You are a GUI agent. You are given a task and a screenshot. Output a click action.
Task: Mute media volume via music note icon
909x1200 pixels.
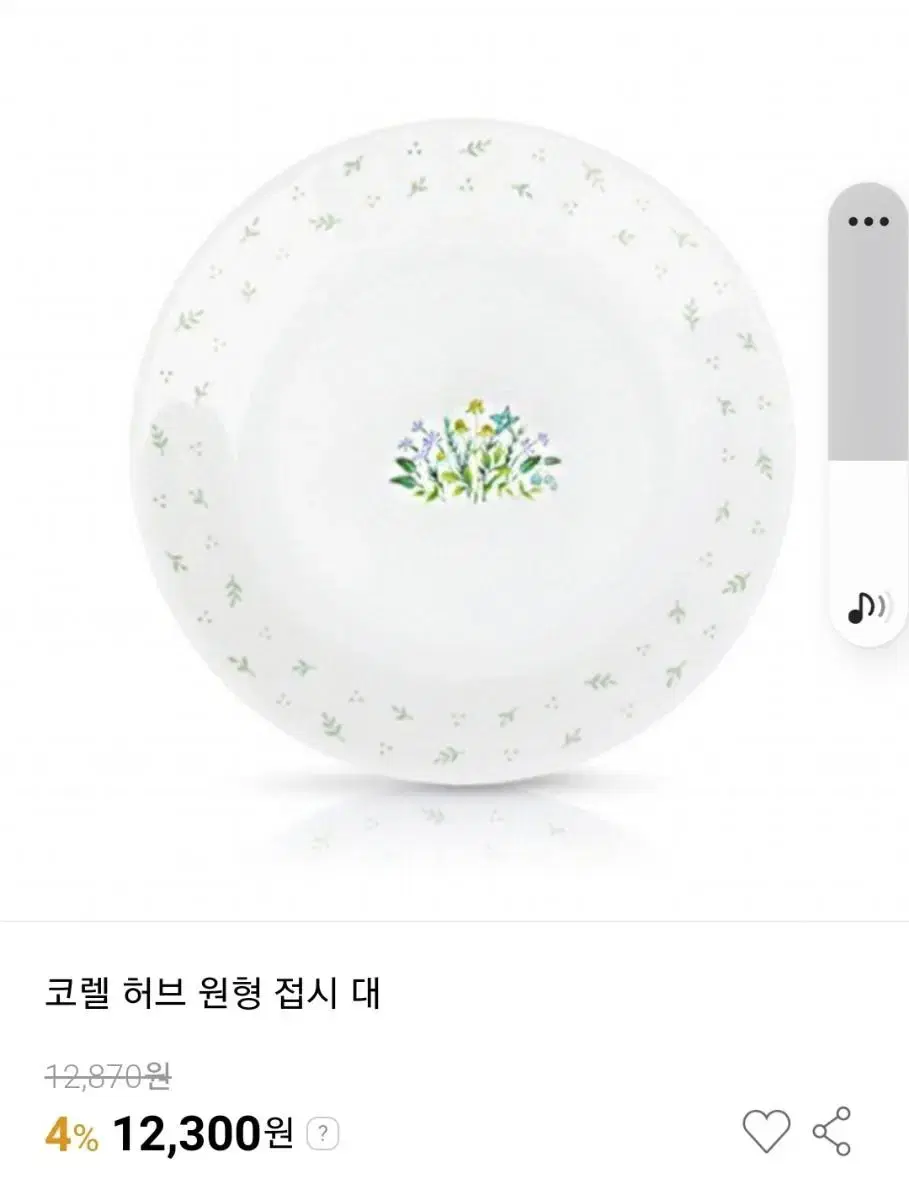point(866,606)
